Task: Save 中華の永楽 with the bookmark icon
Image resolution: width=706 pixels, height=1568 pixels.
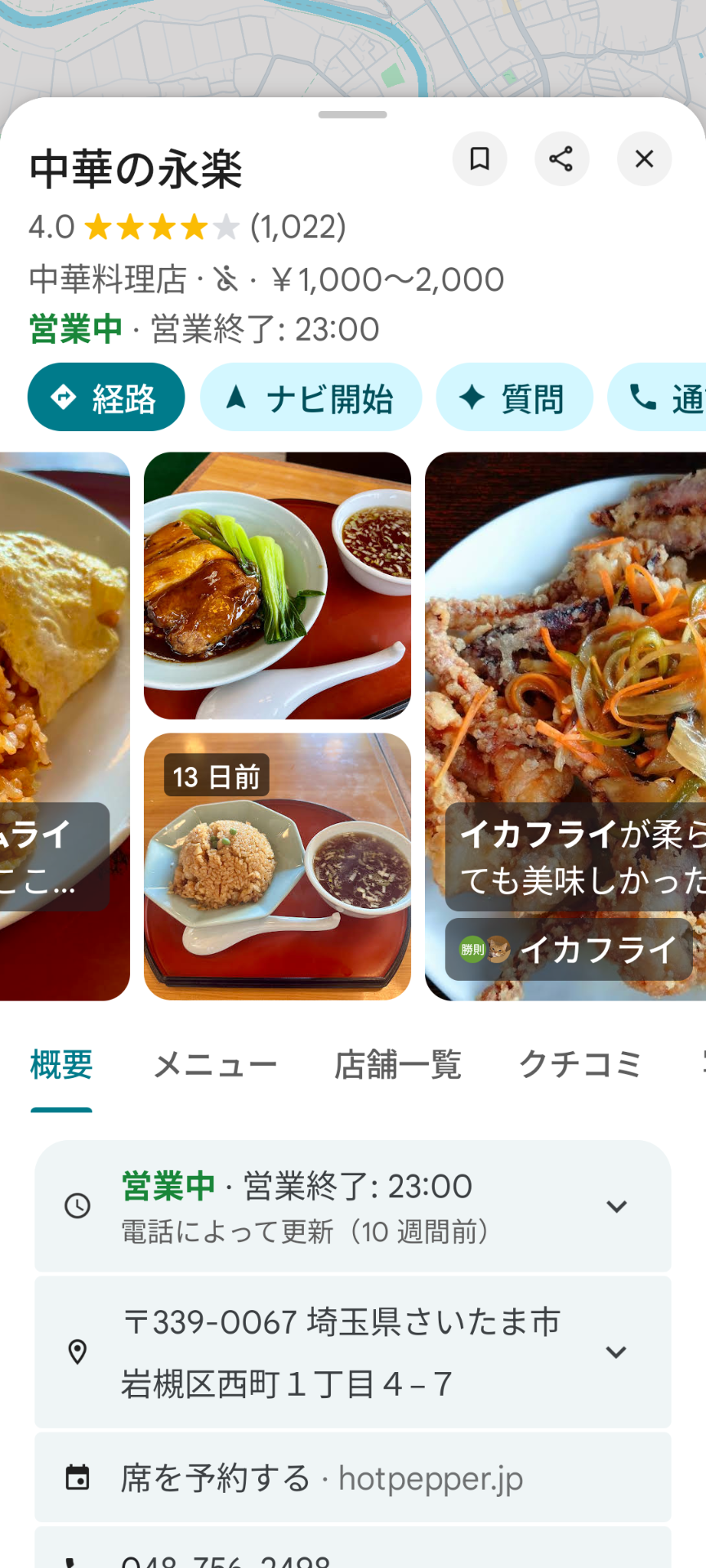Action: coord(480,158)
